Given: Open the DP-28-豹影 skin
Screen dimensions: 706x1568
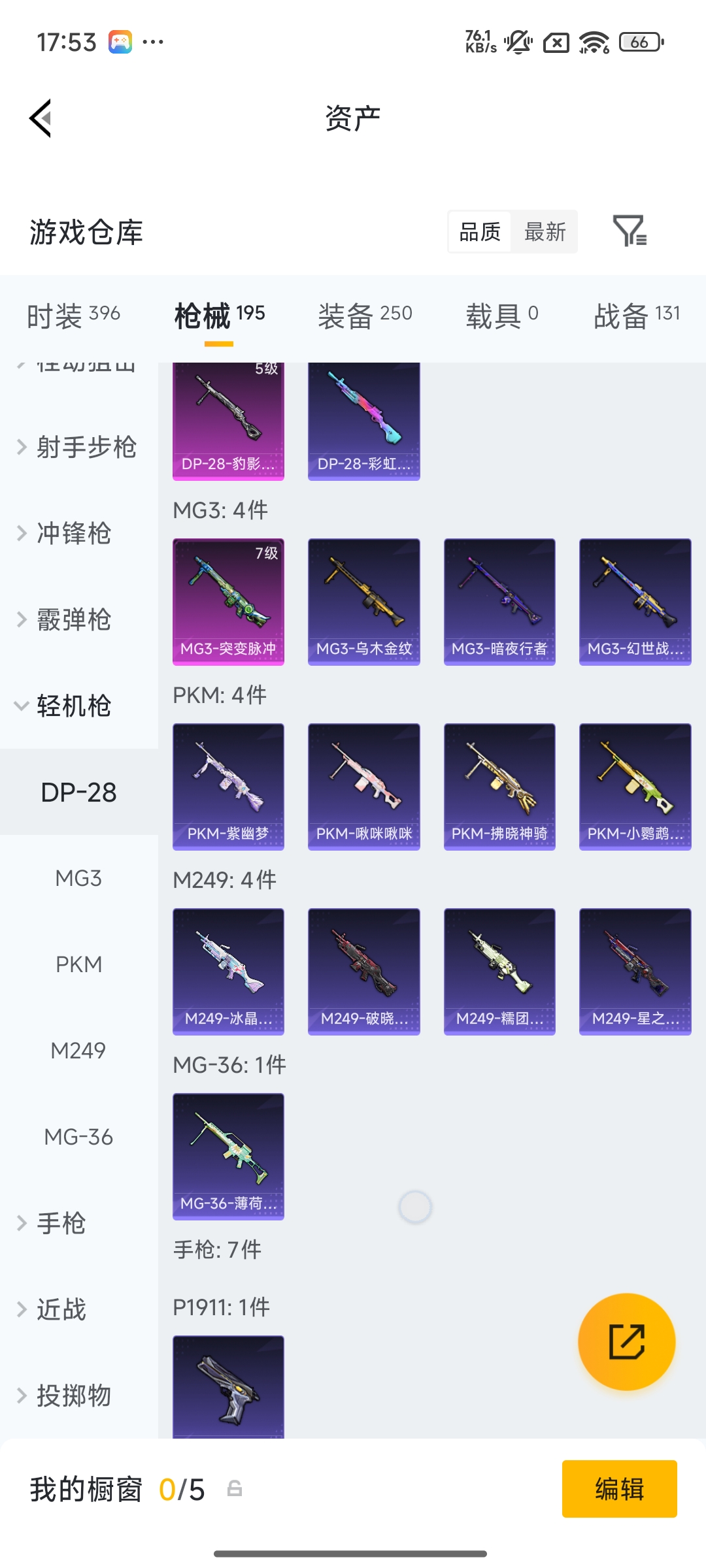Looking at the screenshot, I should click(228, 421).
